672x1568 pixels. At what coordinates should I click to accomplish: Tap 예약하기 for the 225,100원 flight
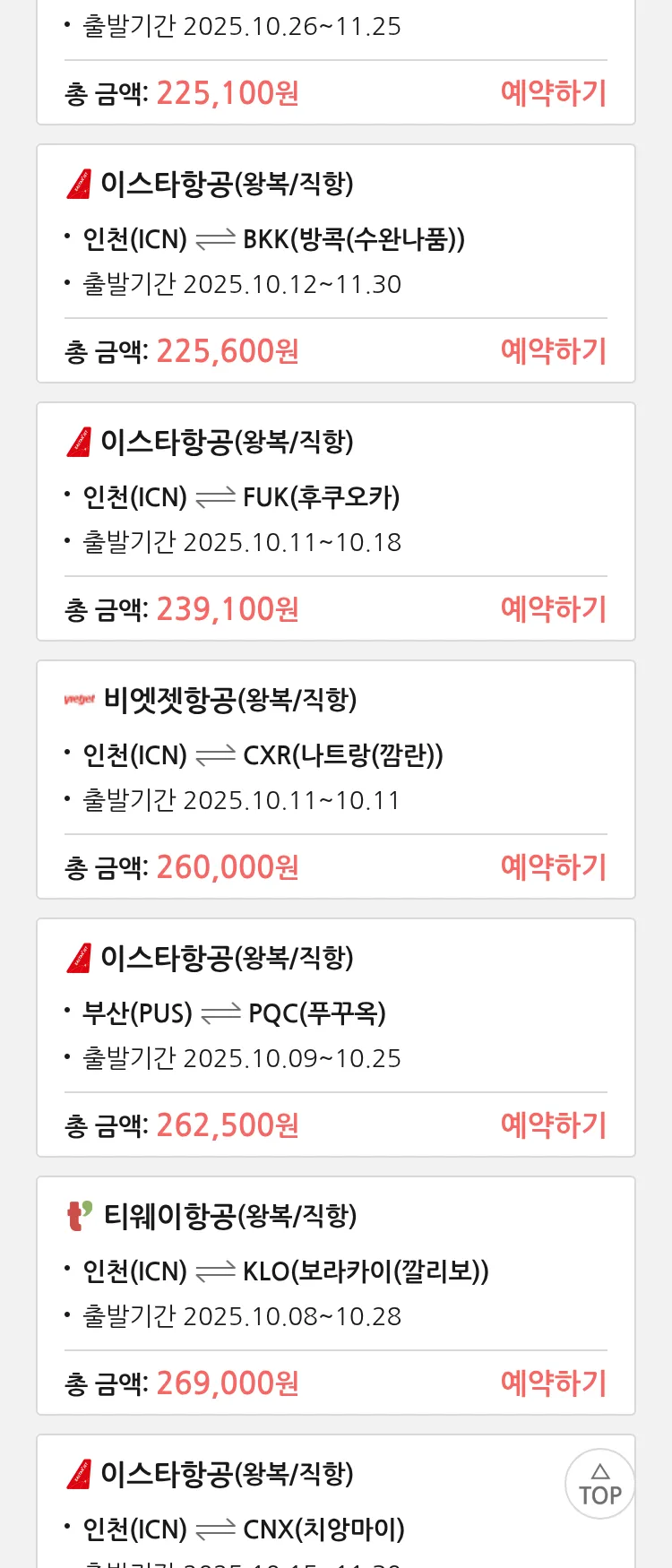click(553, 93)
